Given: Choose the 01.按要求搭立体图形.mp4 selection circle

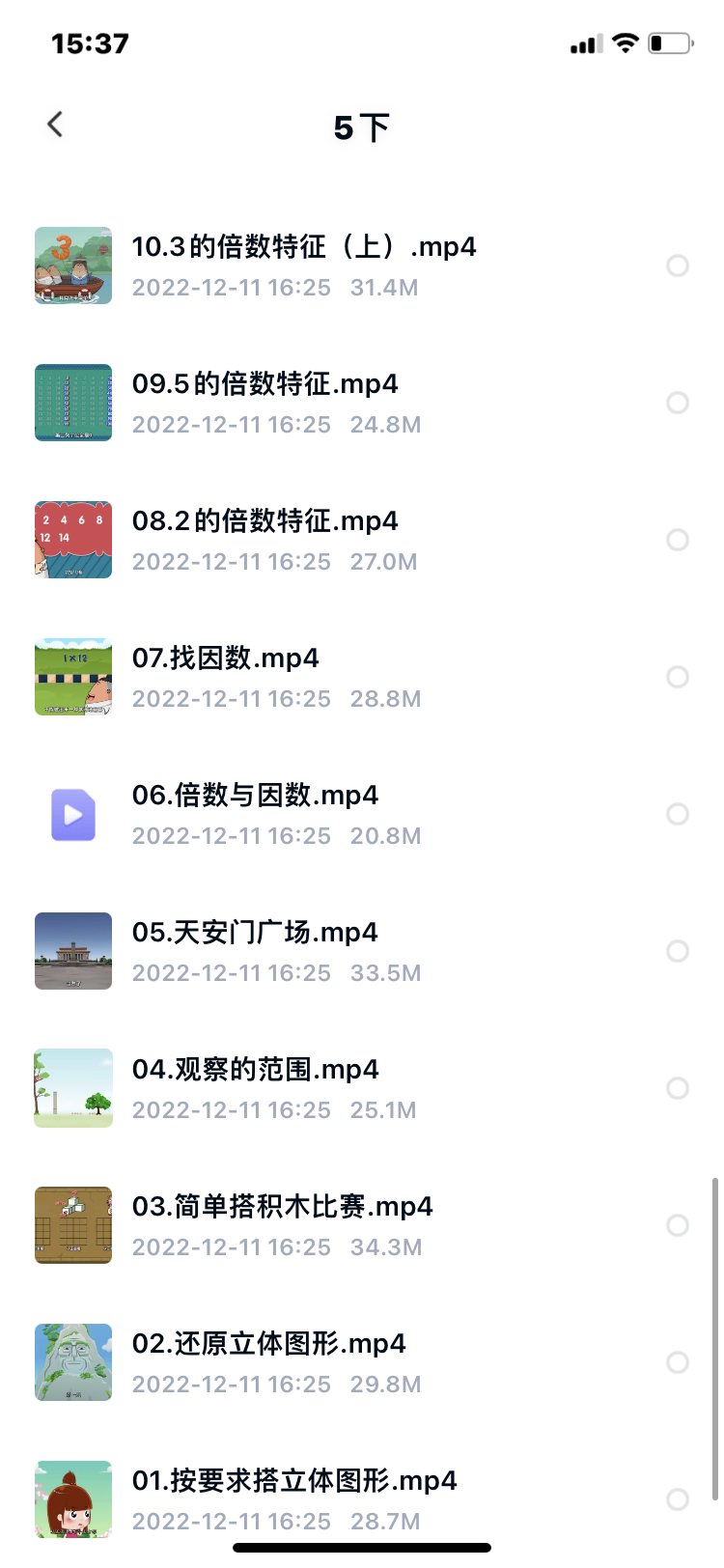Looking at the screenshot, I should 678,1499.
